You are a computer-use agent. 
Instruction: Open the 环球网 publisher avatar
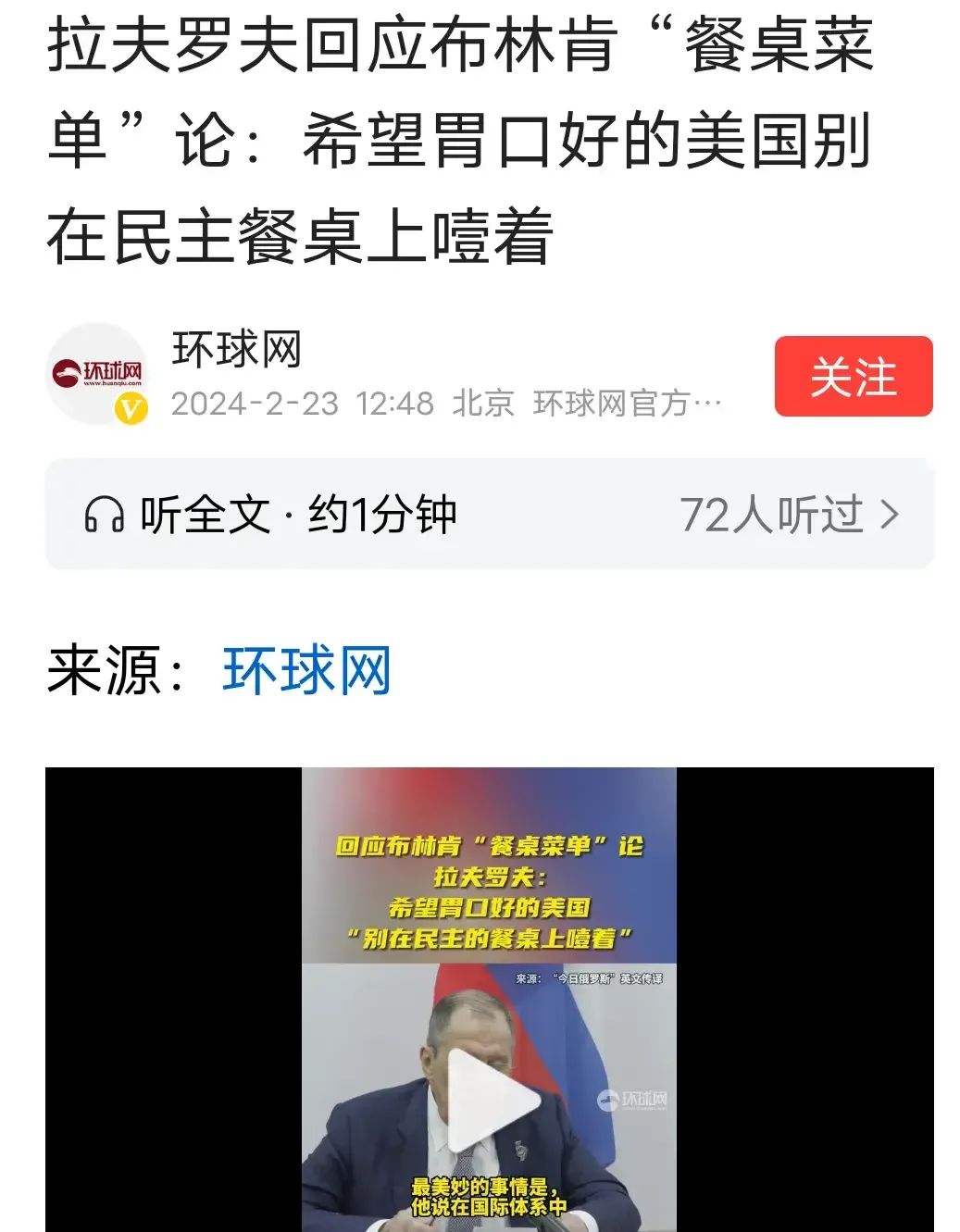point(96,374)
